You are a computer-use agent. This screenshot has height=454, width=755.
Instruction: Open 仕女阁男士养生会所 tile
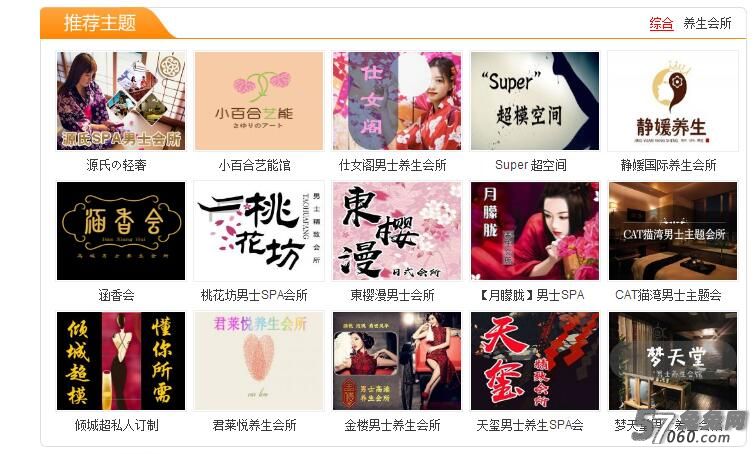tap(397, 101)
